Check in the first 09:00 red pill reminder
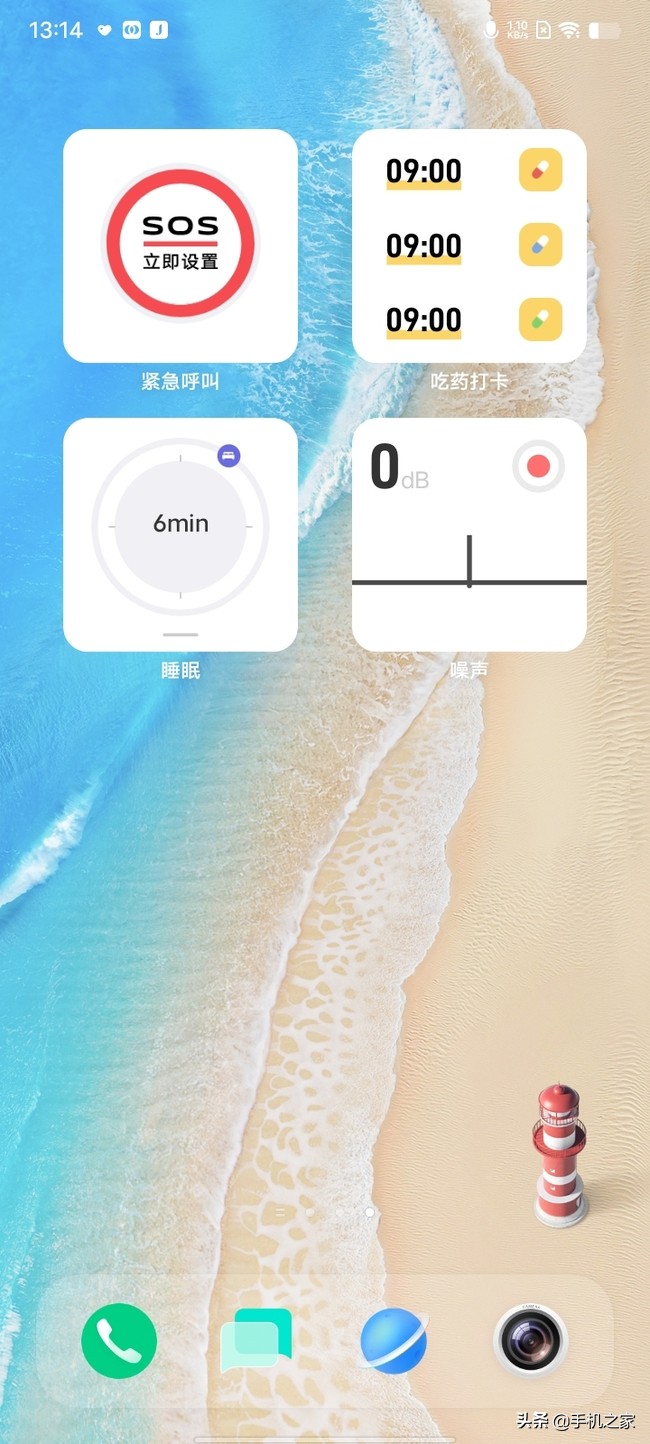The height and width of the screenshot is (1444, 650). point(540,170)
